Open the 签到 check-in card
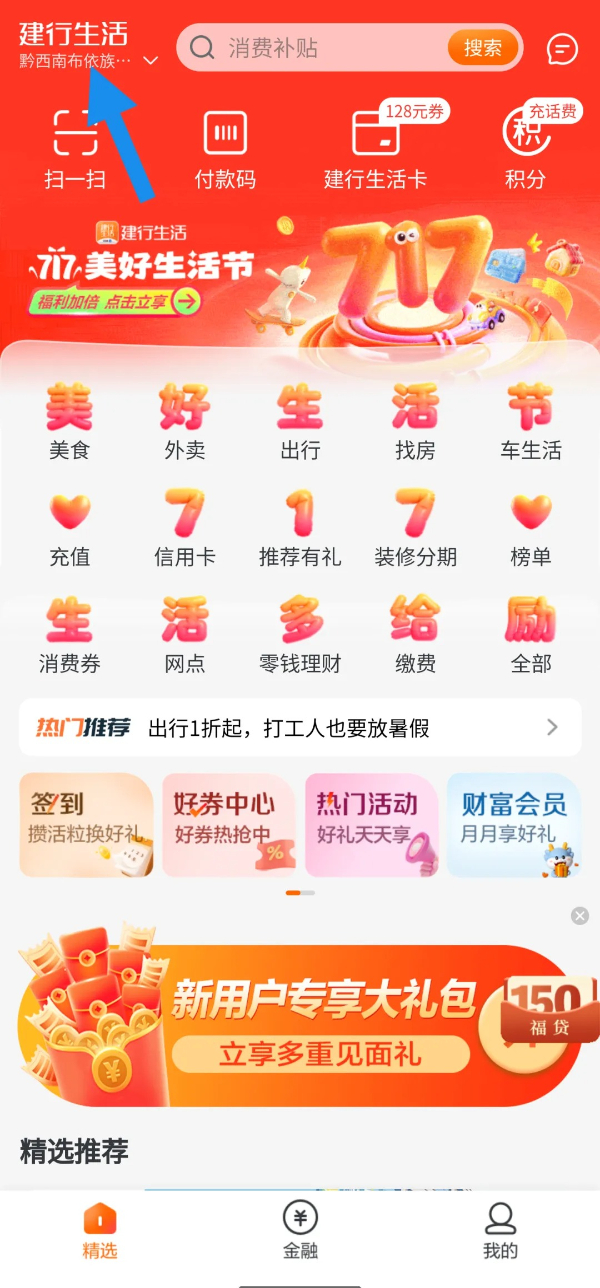Screen dimensions: 600x1288 pyautogui.click(x=86, y=825)
